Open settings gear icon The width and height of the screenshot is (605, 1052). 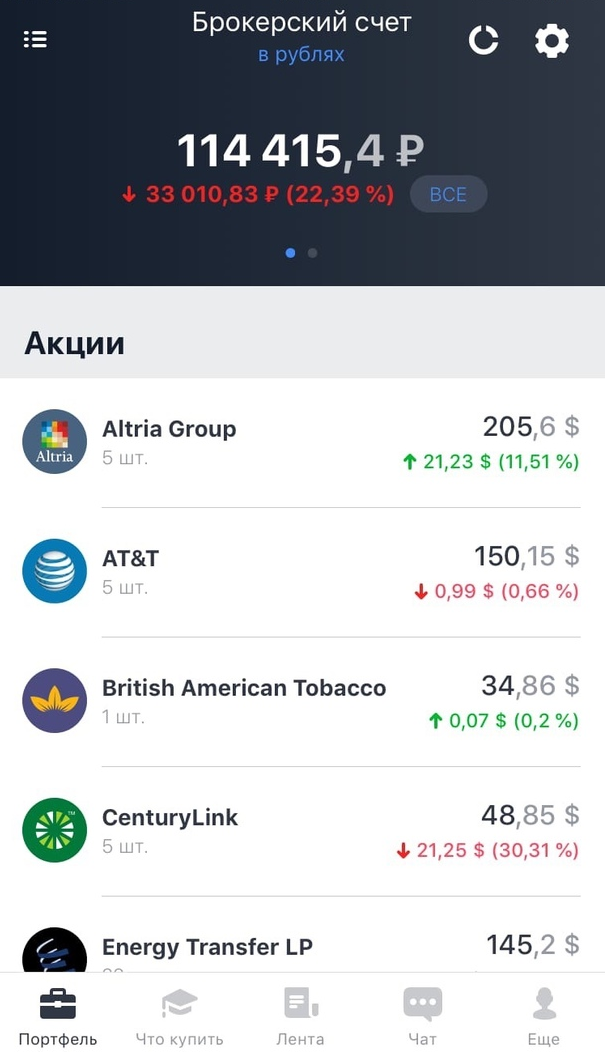(551, 40)
